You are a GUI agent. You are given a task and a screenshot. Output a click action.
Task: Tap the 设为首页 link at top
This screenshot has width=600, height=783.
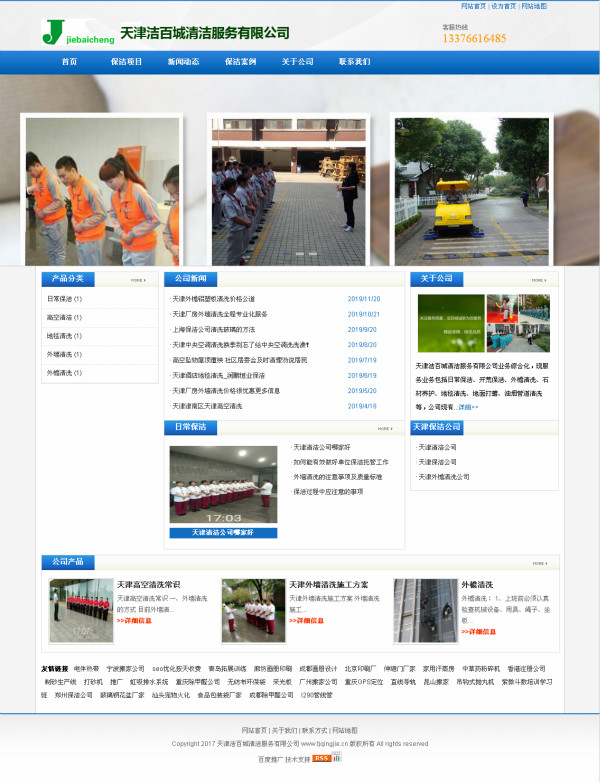tap(503, 6)
